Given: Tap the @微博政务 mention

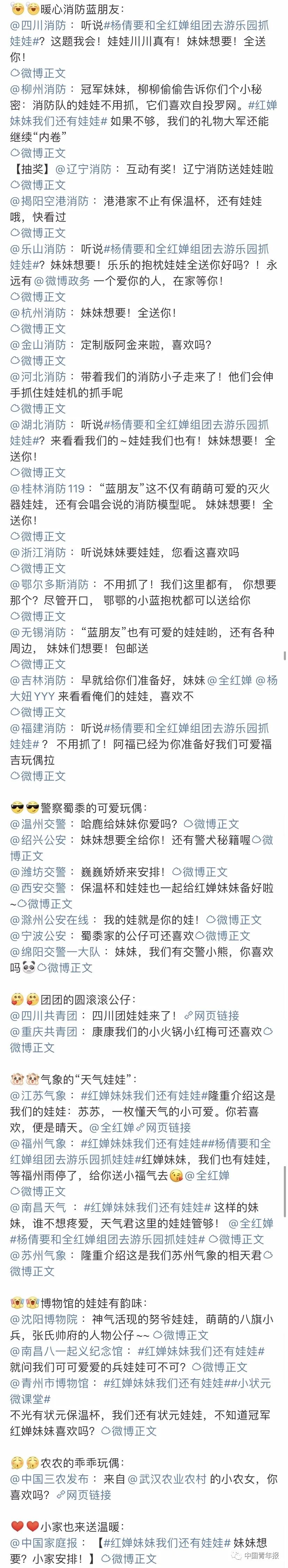Looking at the screenshot, I should click(62, 281).
